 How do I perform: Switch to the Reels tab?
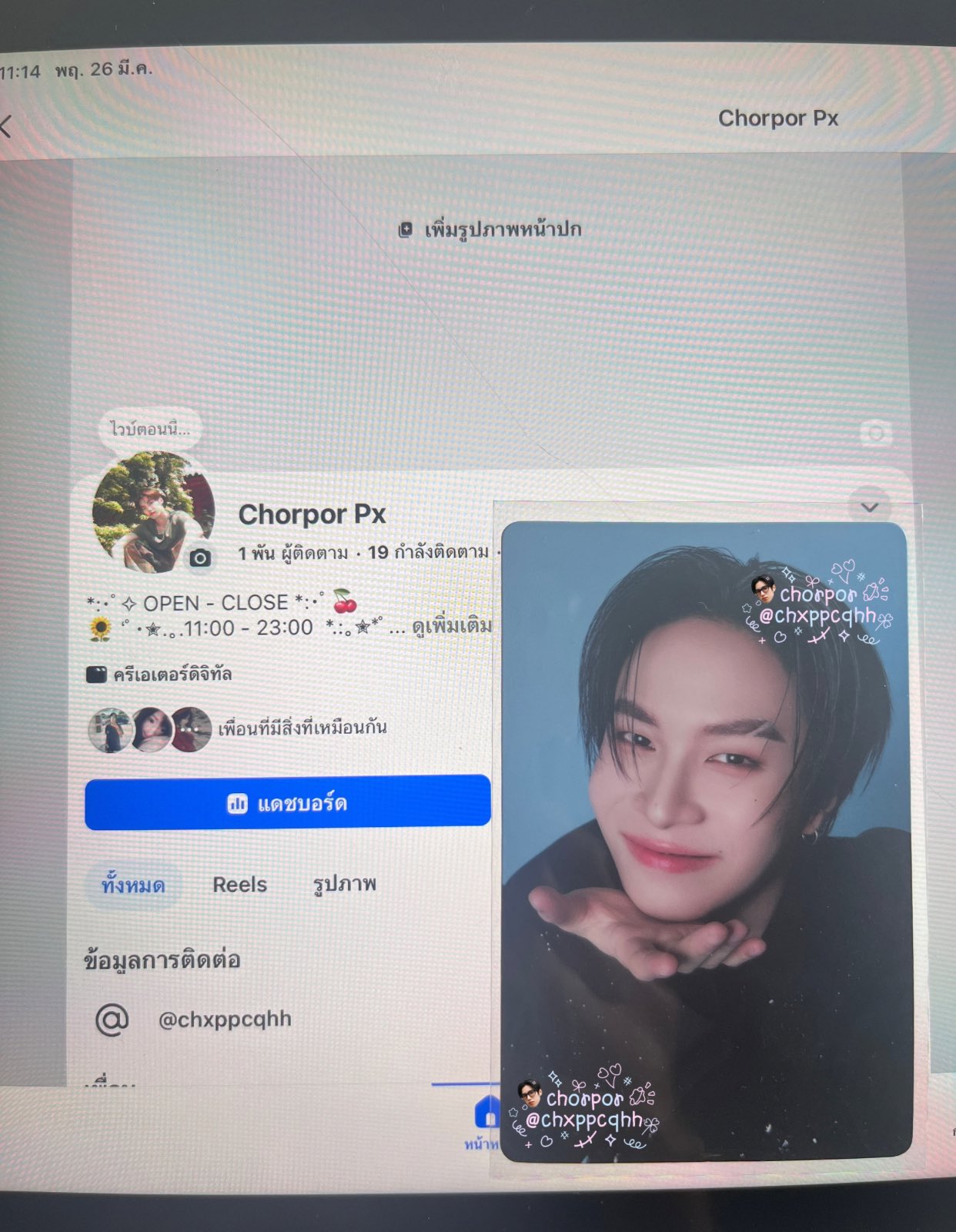(x=239, y=885)
